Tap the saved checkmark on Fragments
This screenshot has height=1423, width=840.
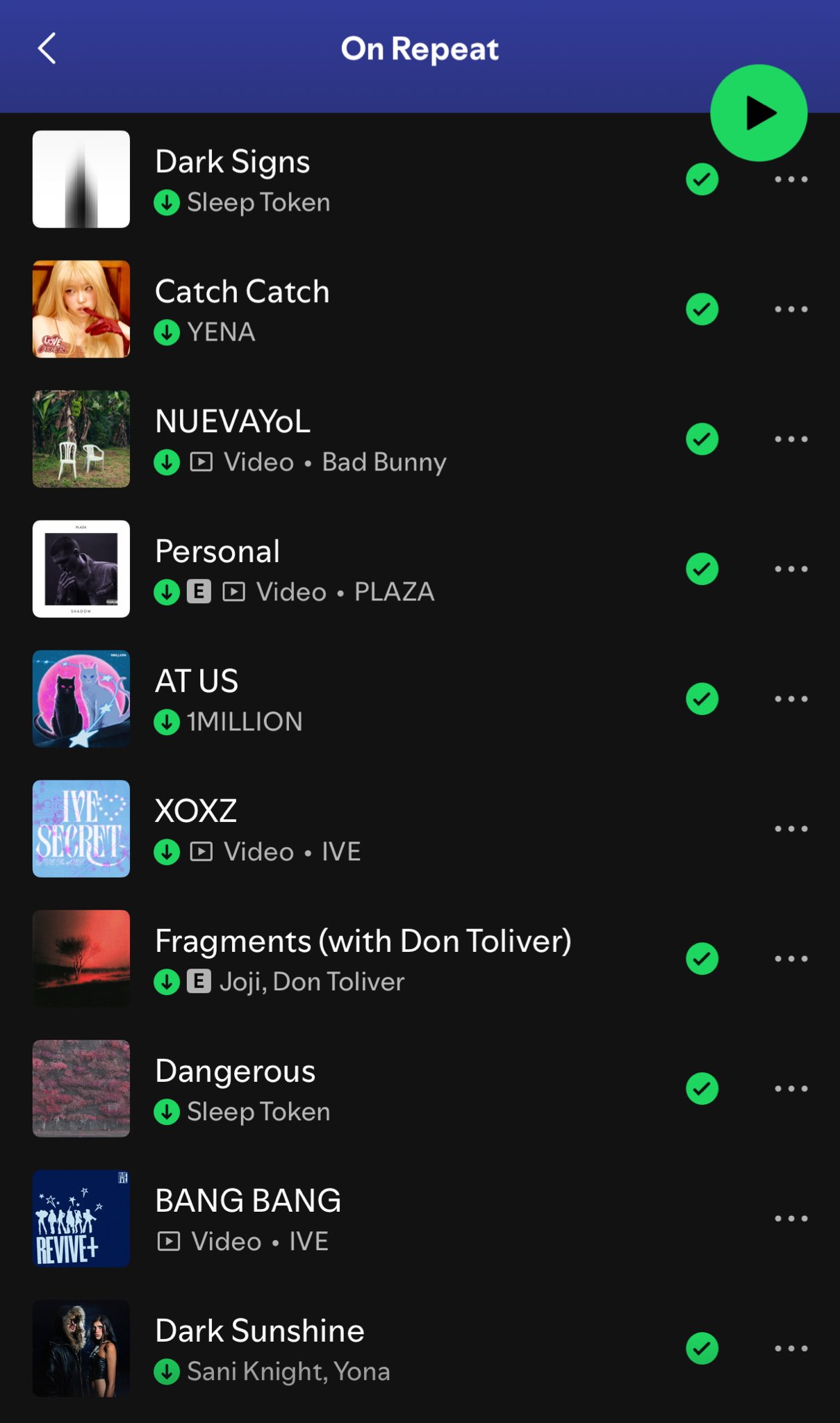pos(702,959)
